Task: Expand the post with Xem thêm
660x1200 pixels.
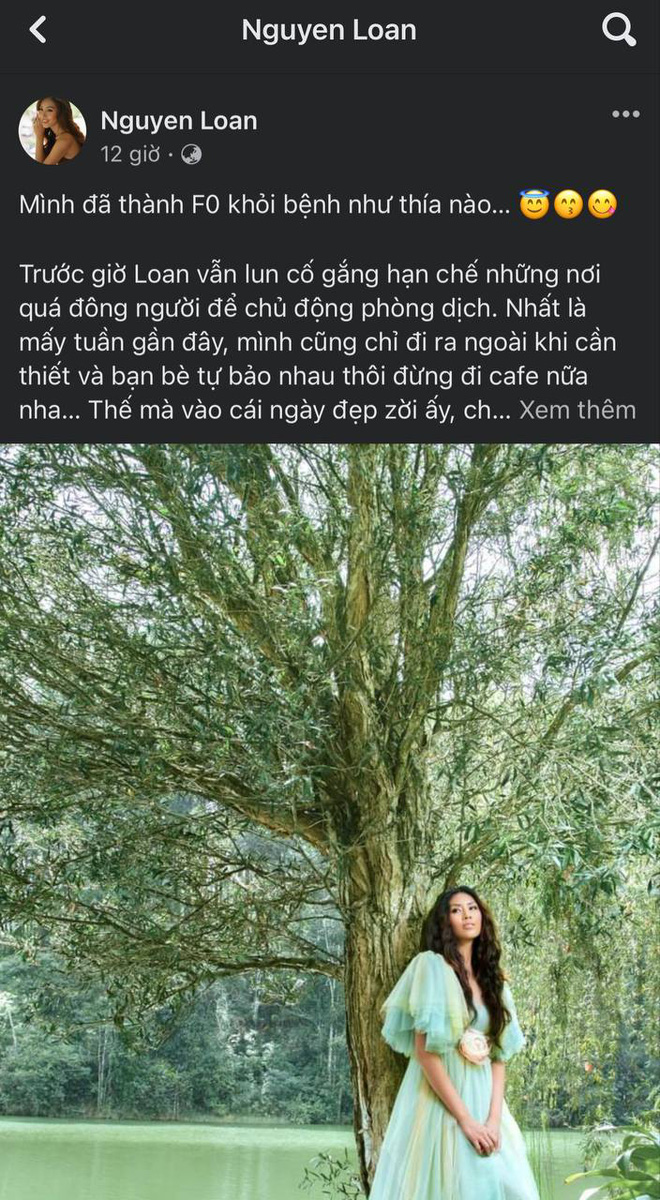Action: (x=577, y=410)
